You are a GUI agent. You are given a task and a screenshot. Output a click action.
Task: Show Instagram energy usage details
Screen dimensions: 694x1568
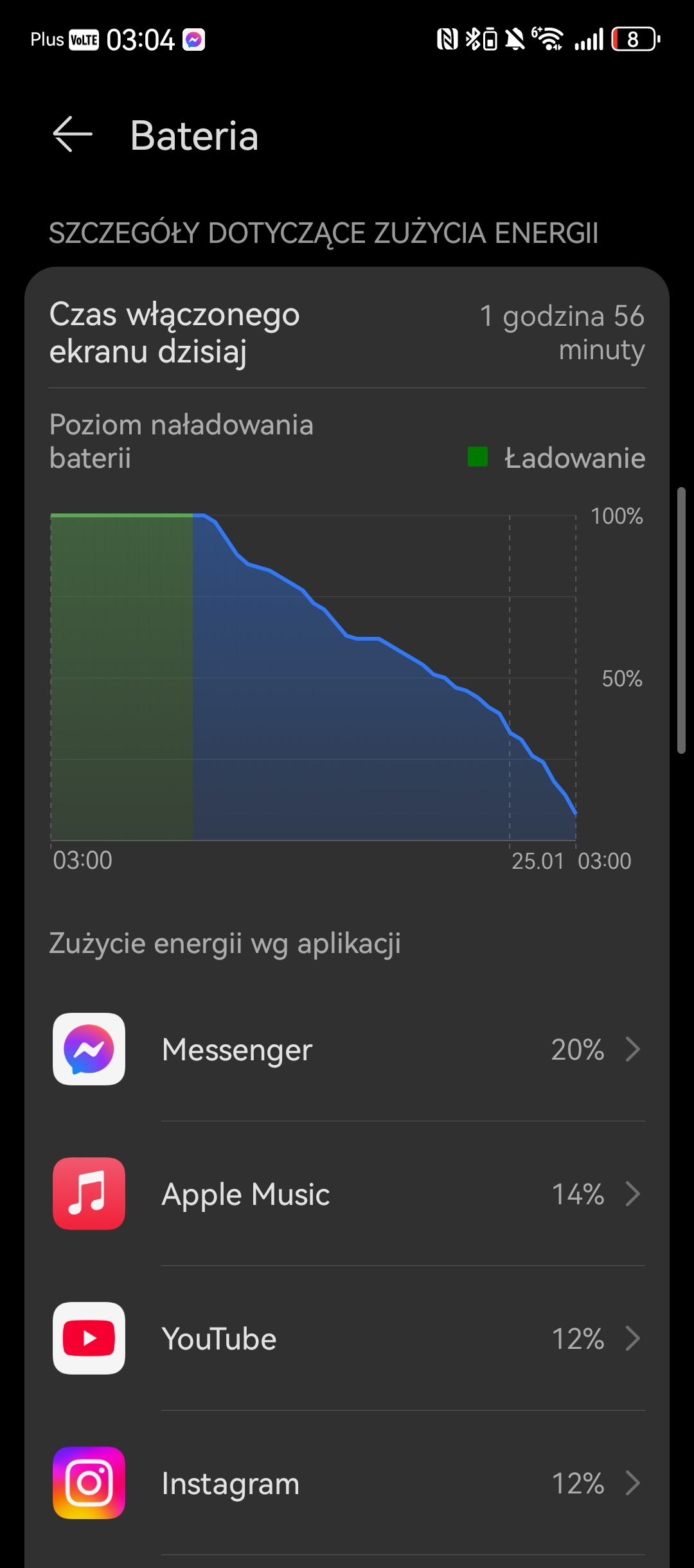(347, 1483)
